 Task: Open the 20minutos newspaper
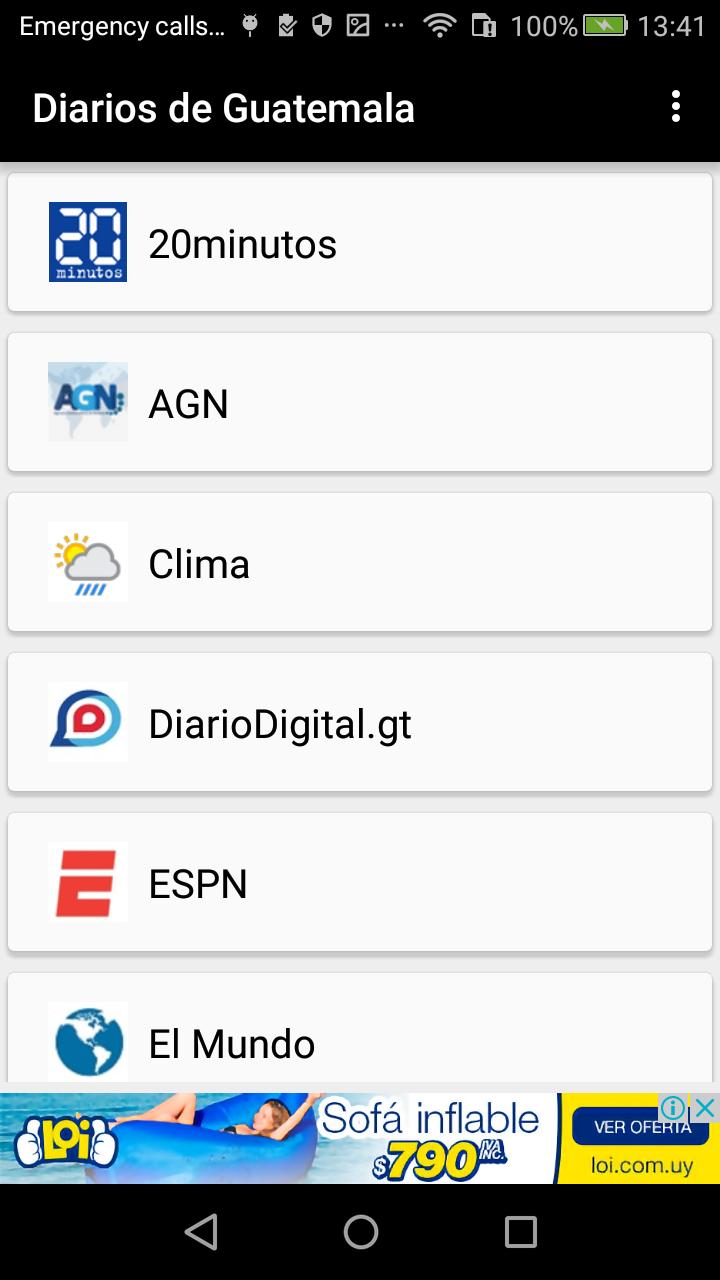coord(360,242)
